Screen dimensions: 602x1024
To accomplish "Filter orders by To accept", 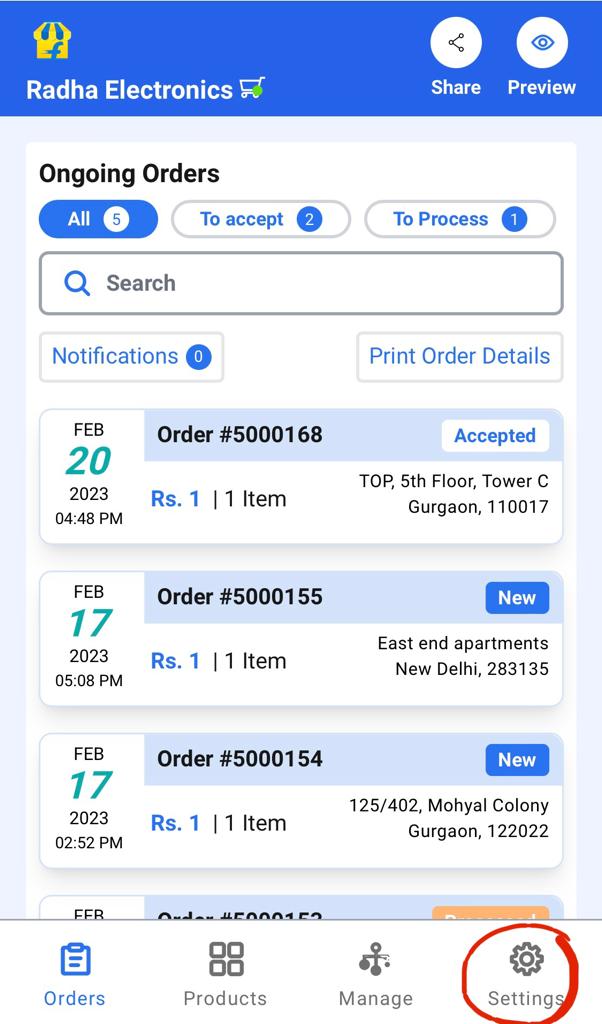I will tap(261, 219).
